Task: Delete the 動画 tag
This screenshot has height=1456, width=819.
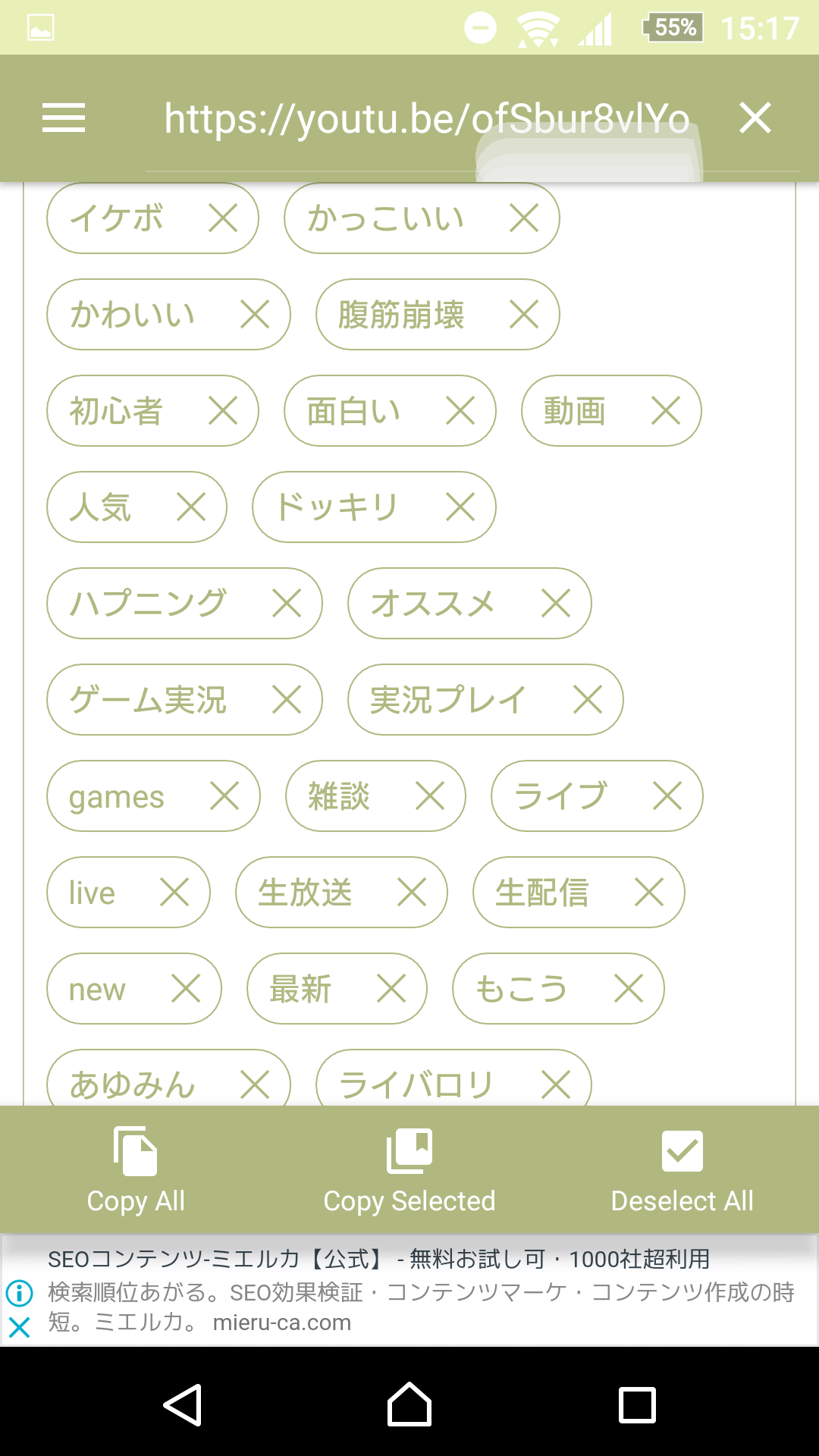Action: tap(665, 411)
